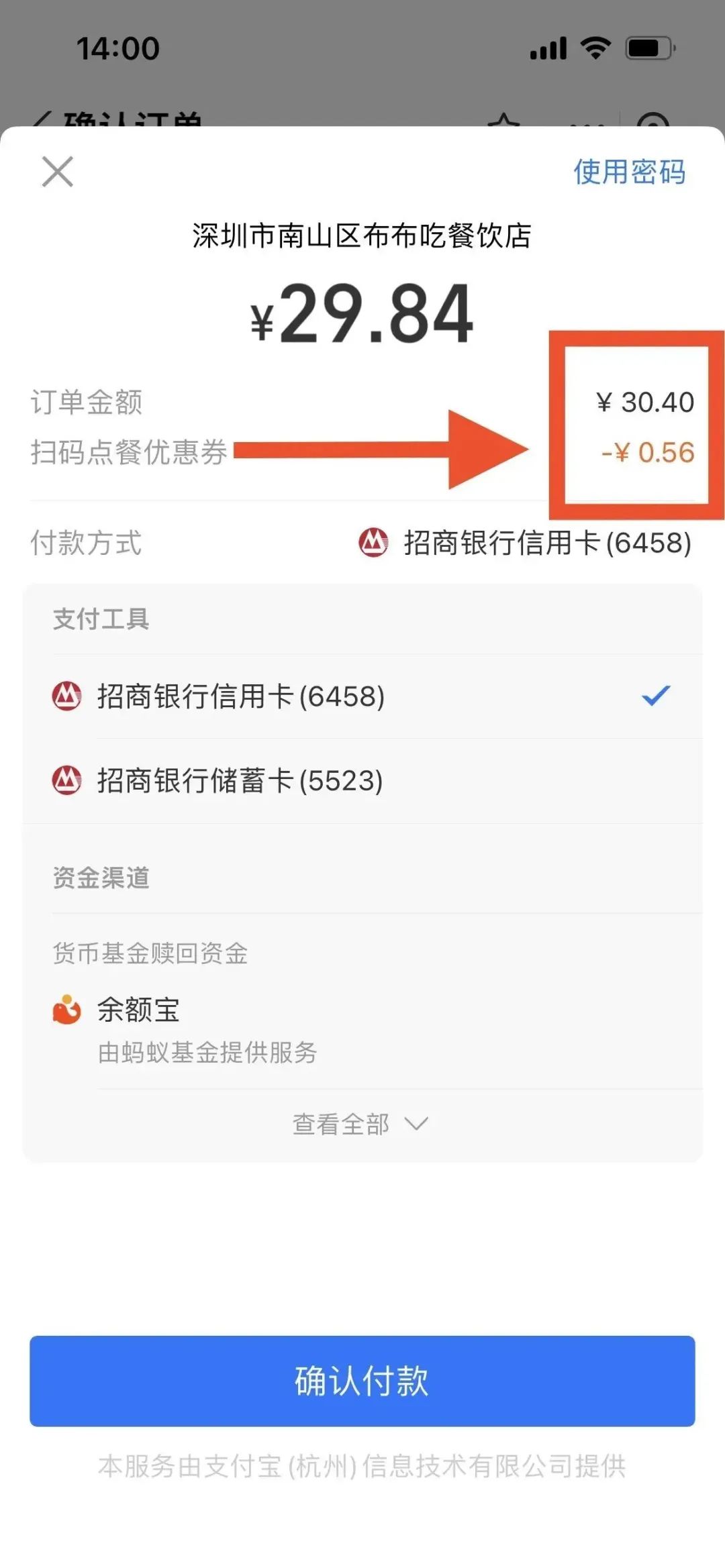Expand 查看全部 to see all payment options

(360, 1124)
